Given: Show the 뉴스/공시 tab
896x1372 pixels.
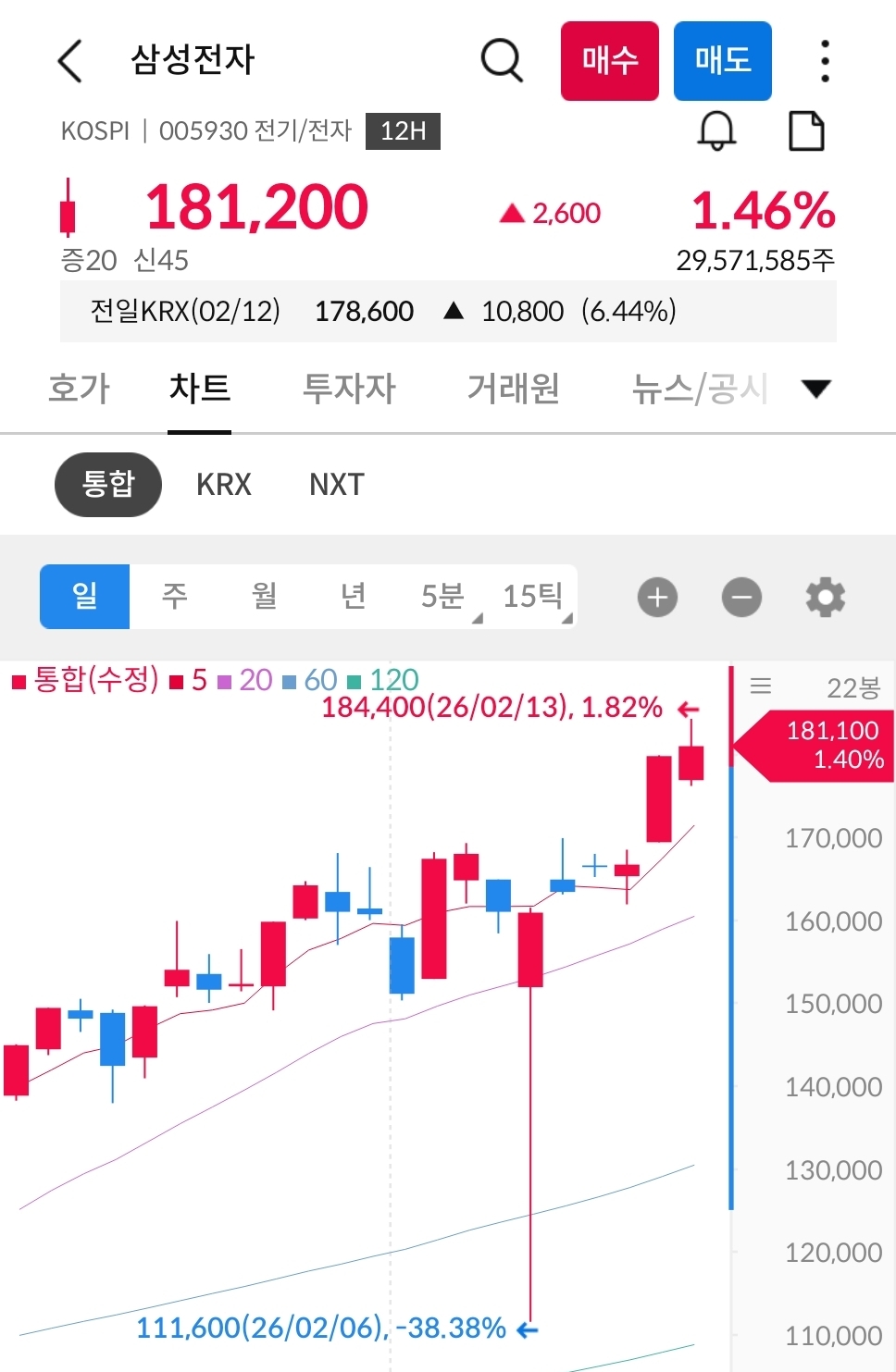Looking at the screenshot, I should (700, 389).
